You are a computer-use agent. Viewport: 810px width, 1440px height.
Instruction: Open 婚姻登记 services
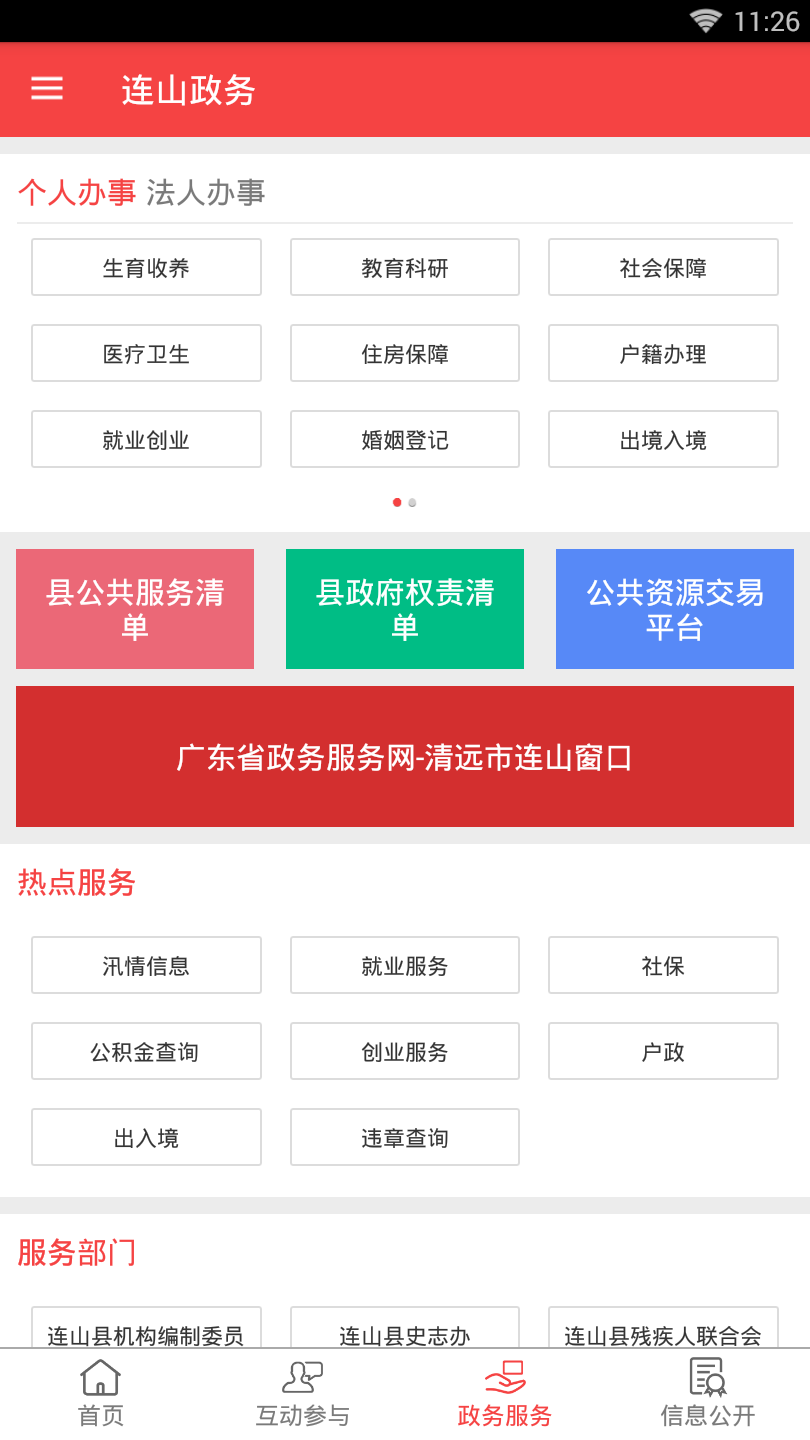[x=405, y=439]
